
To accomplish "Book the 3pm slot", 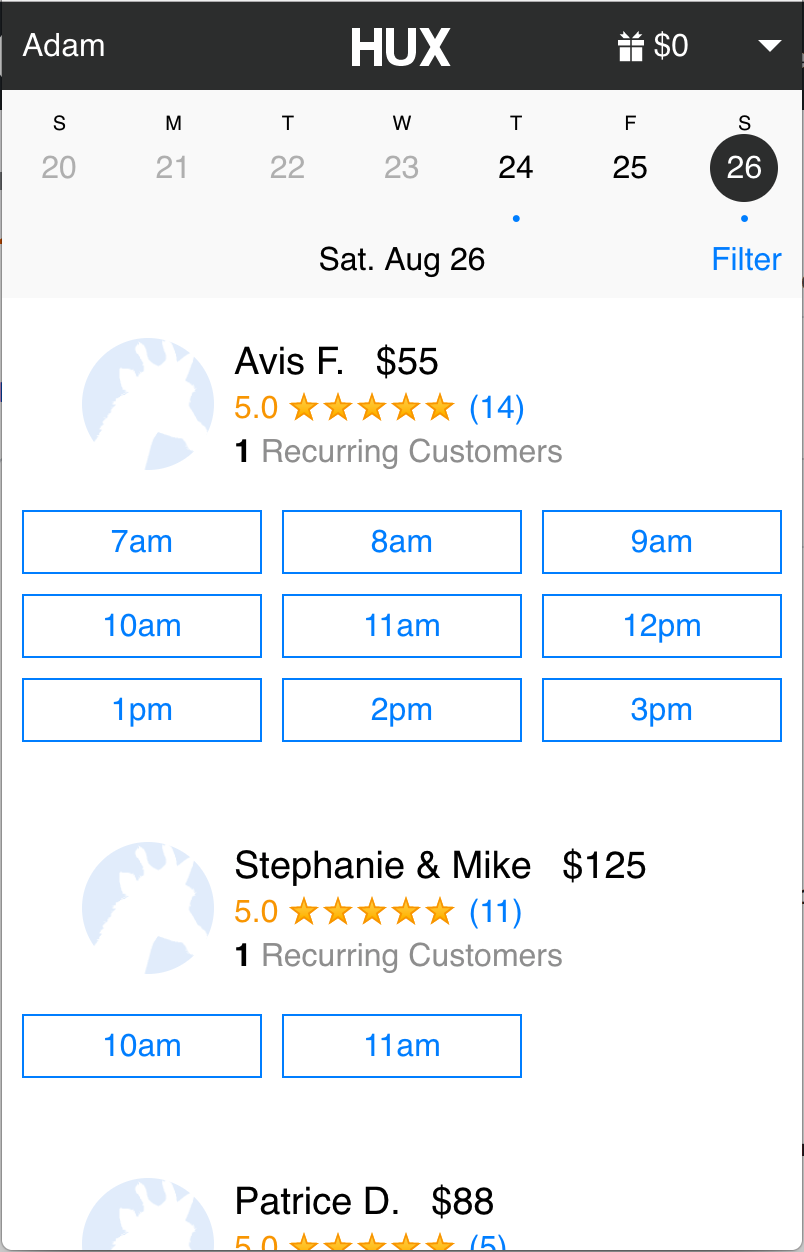I will tap(661, 710).
